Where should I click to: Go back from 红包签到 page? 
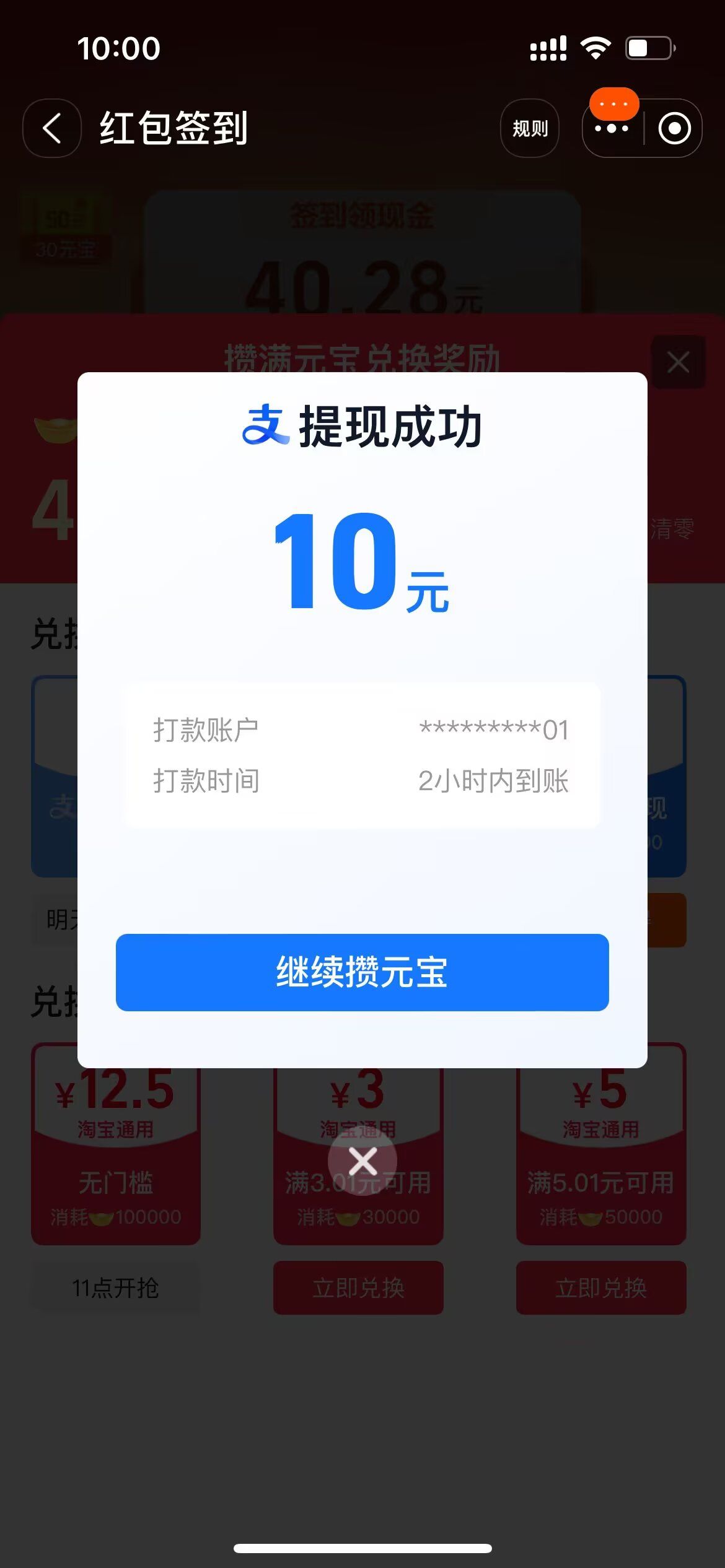[52, 129]
